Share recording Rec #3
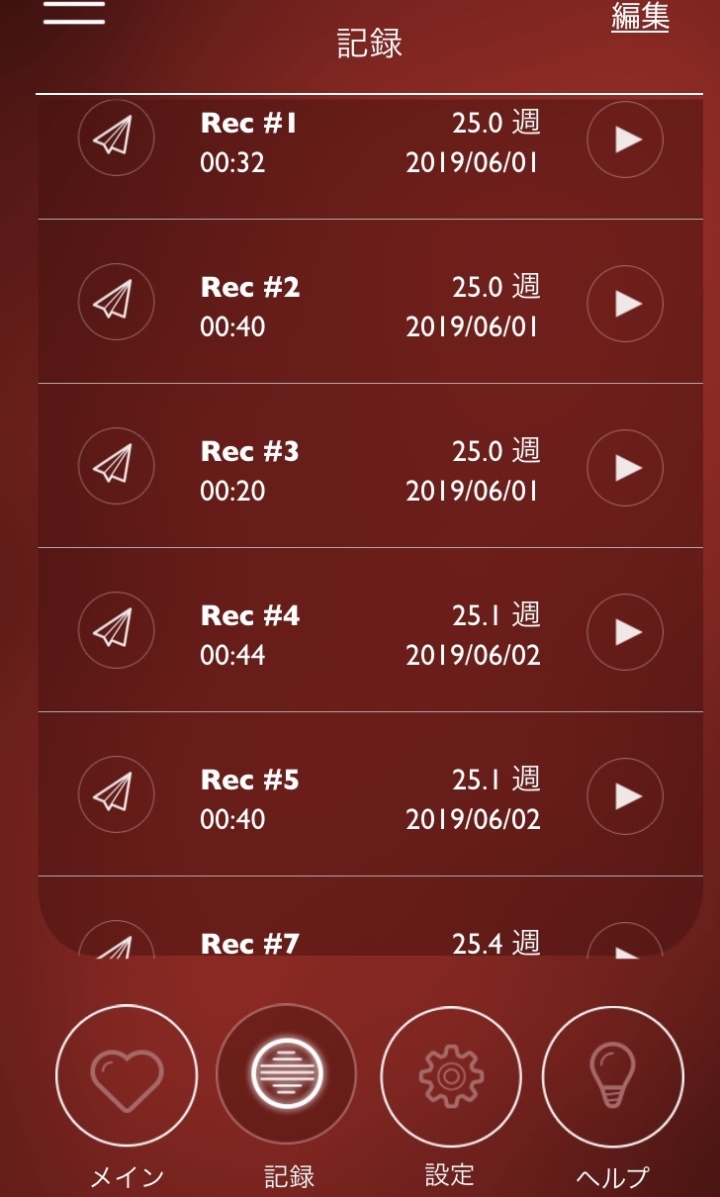Image resolution: width=720 pixels, height=1197 pixels. click(116, 466)
